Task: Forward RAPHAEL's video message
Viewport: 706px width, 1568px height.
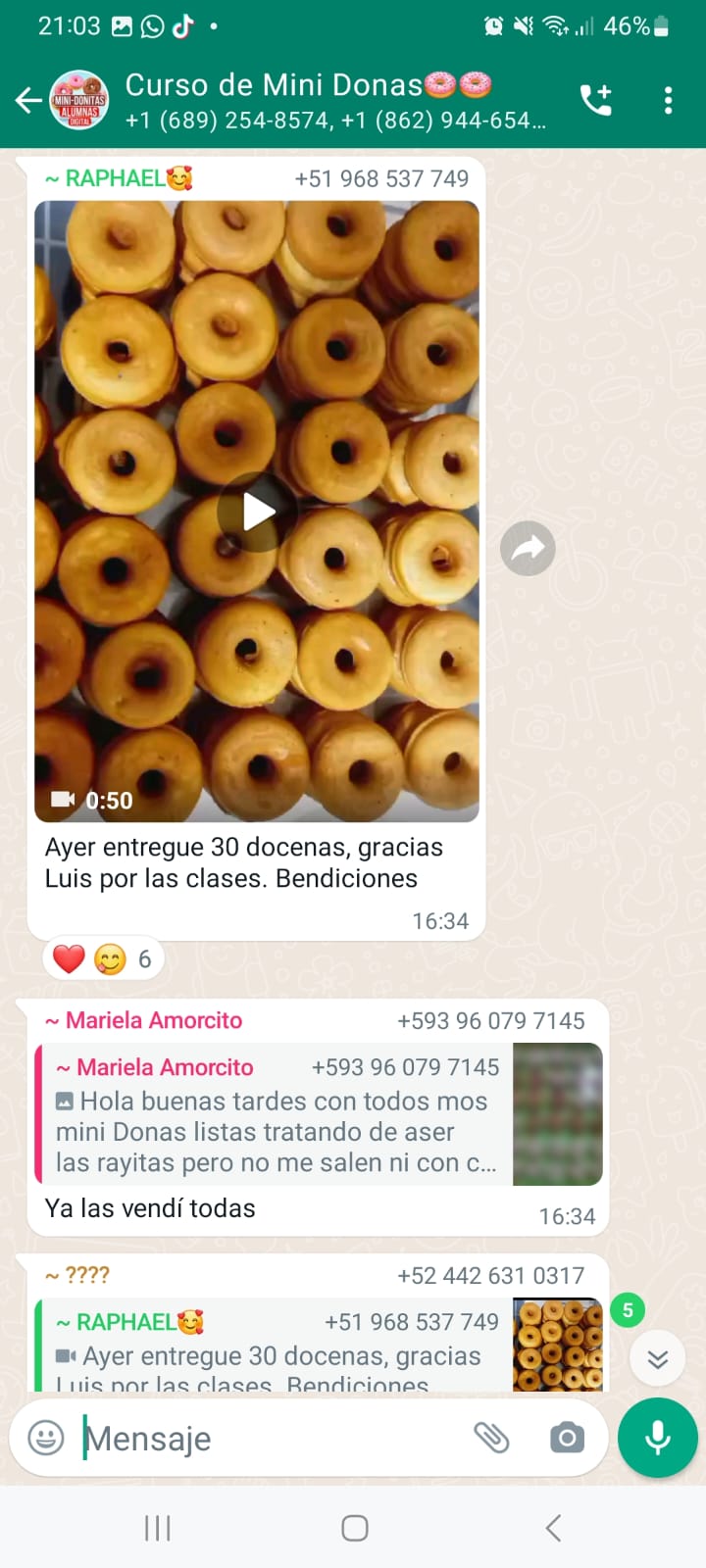Action: [528, 549]
